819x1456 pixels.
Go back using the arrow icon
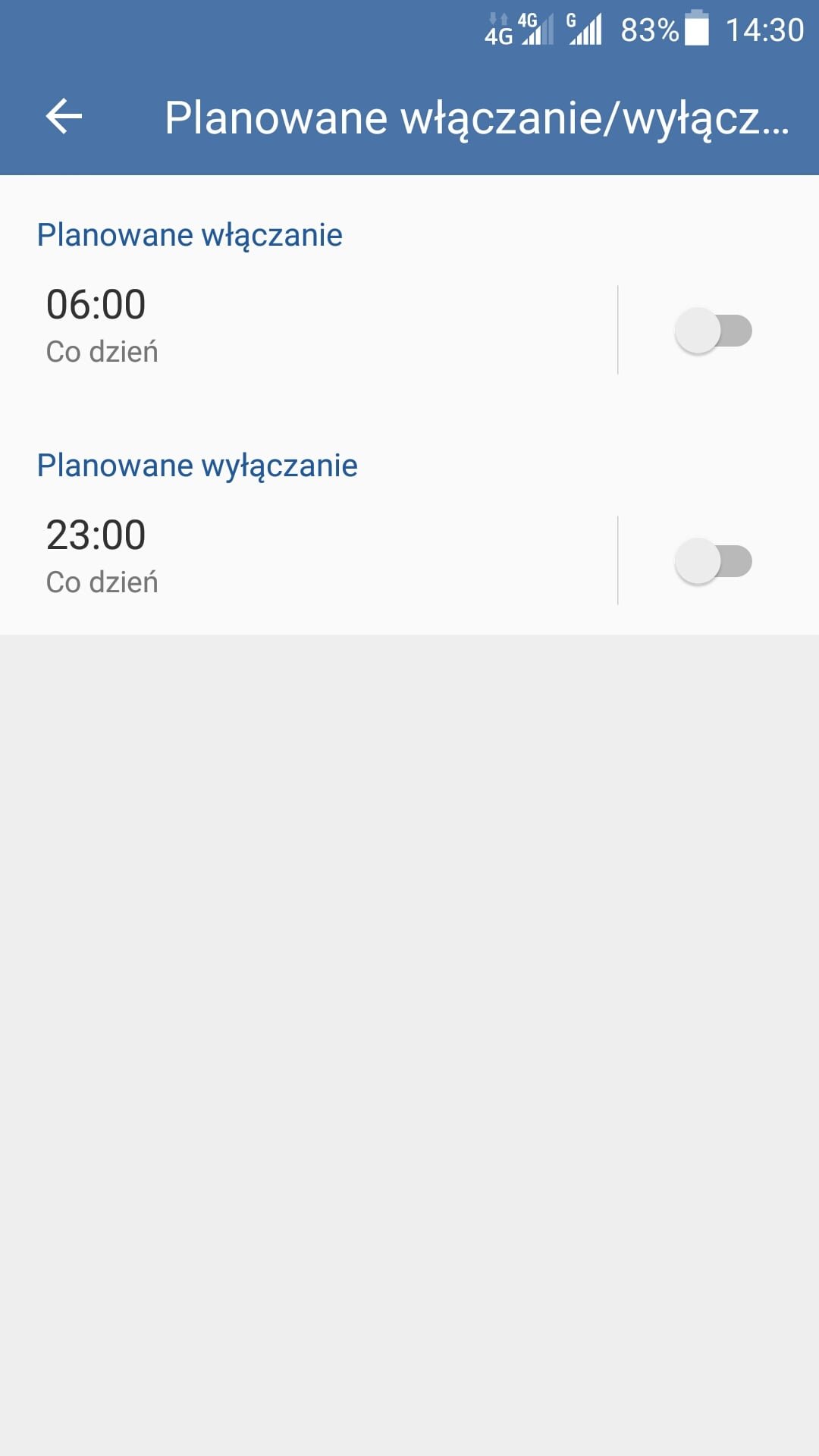tap(64, 117)
